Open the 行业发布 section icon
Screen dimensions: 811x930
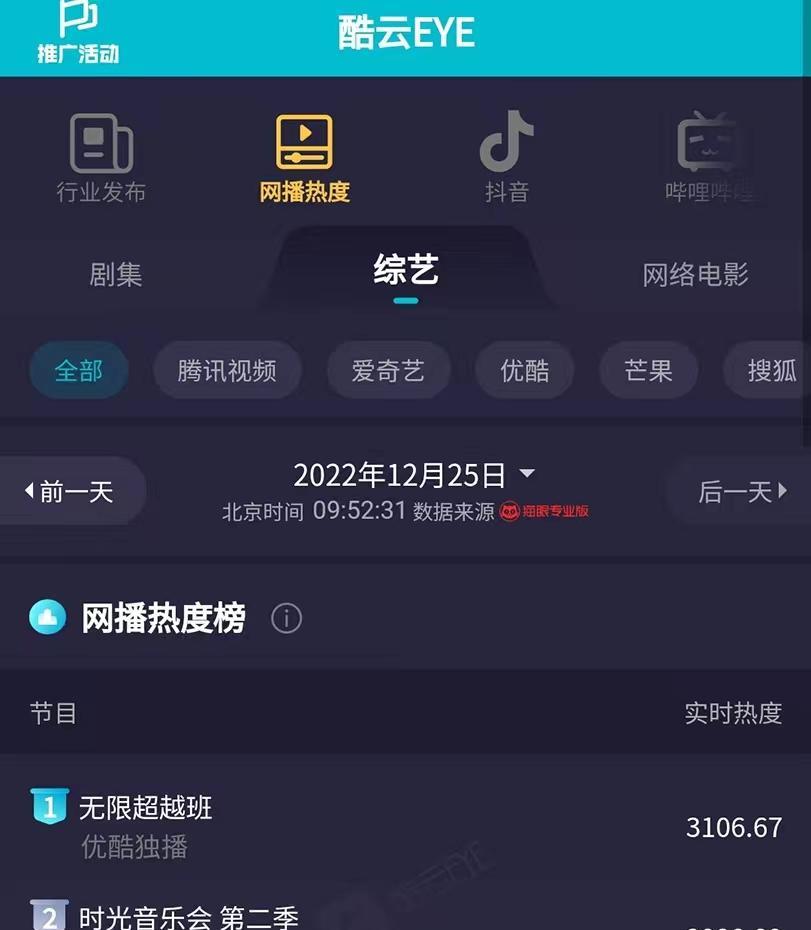[100, 143]
